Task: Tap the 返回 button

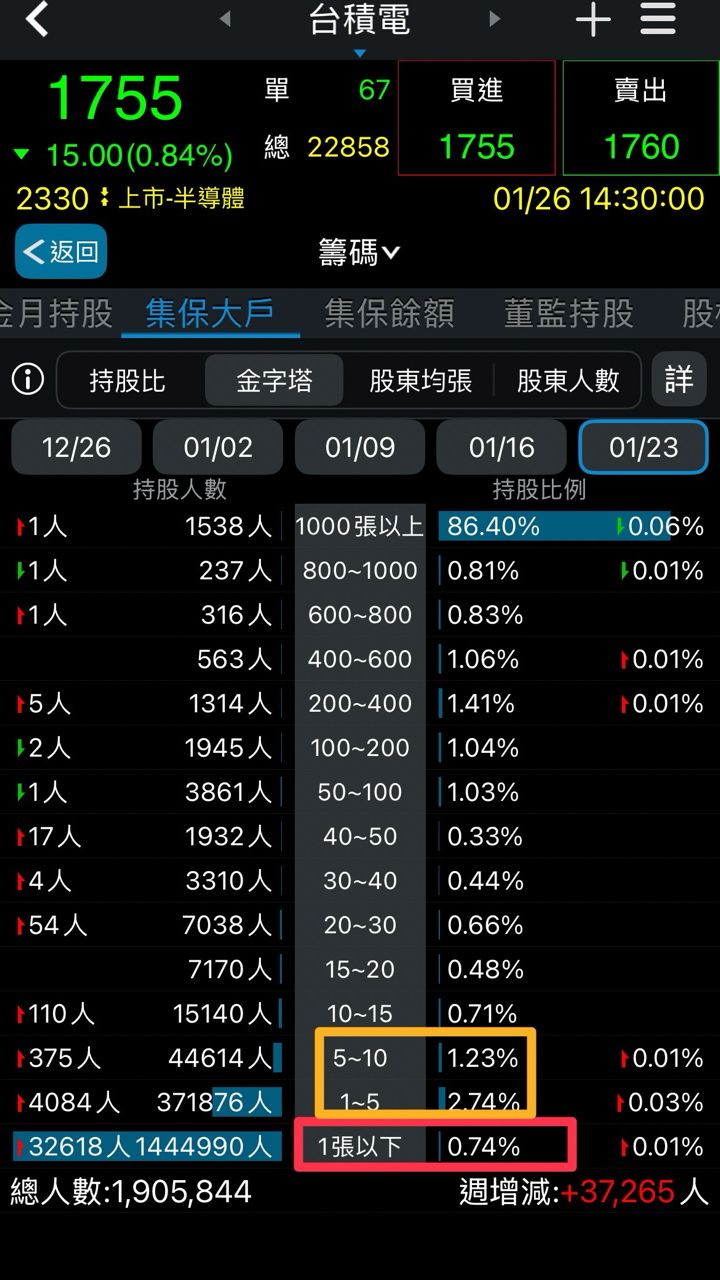Action: point(61,251)
